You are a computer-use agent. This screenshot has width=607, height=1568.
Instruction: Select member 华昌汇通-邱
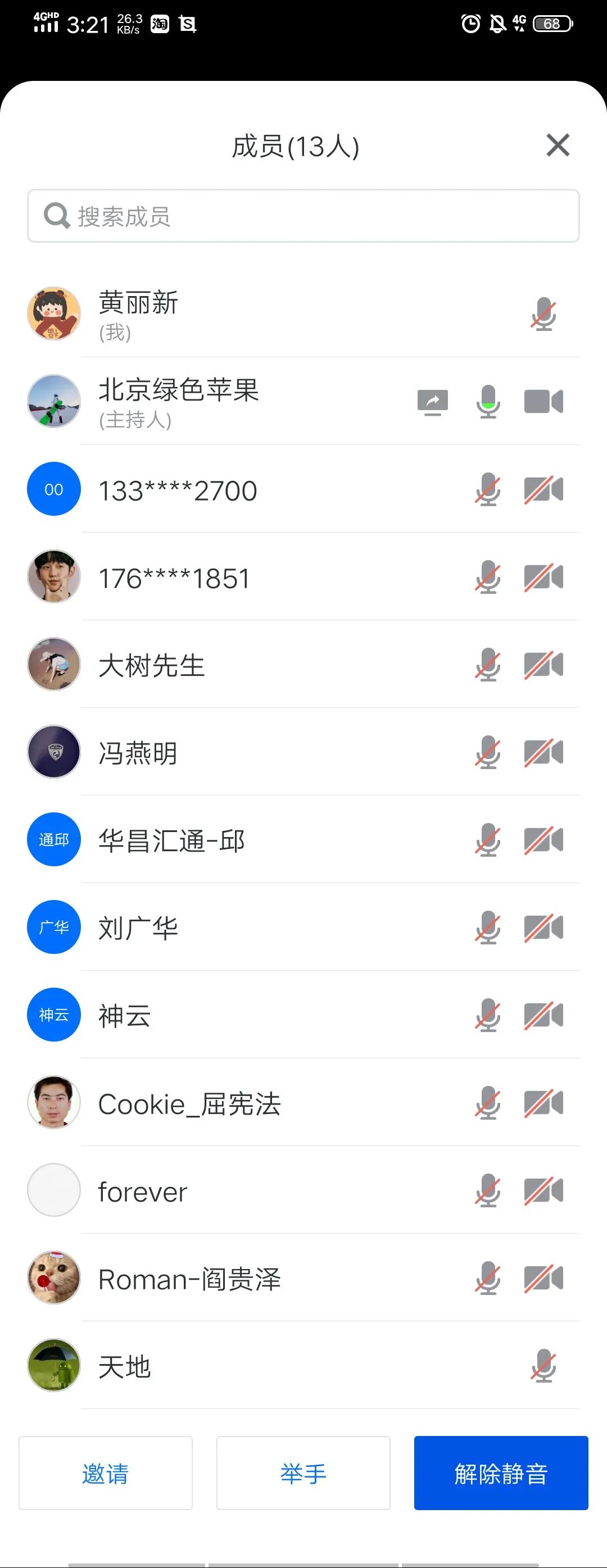(171, 840)
